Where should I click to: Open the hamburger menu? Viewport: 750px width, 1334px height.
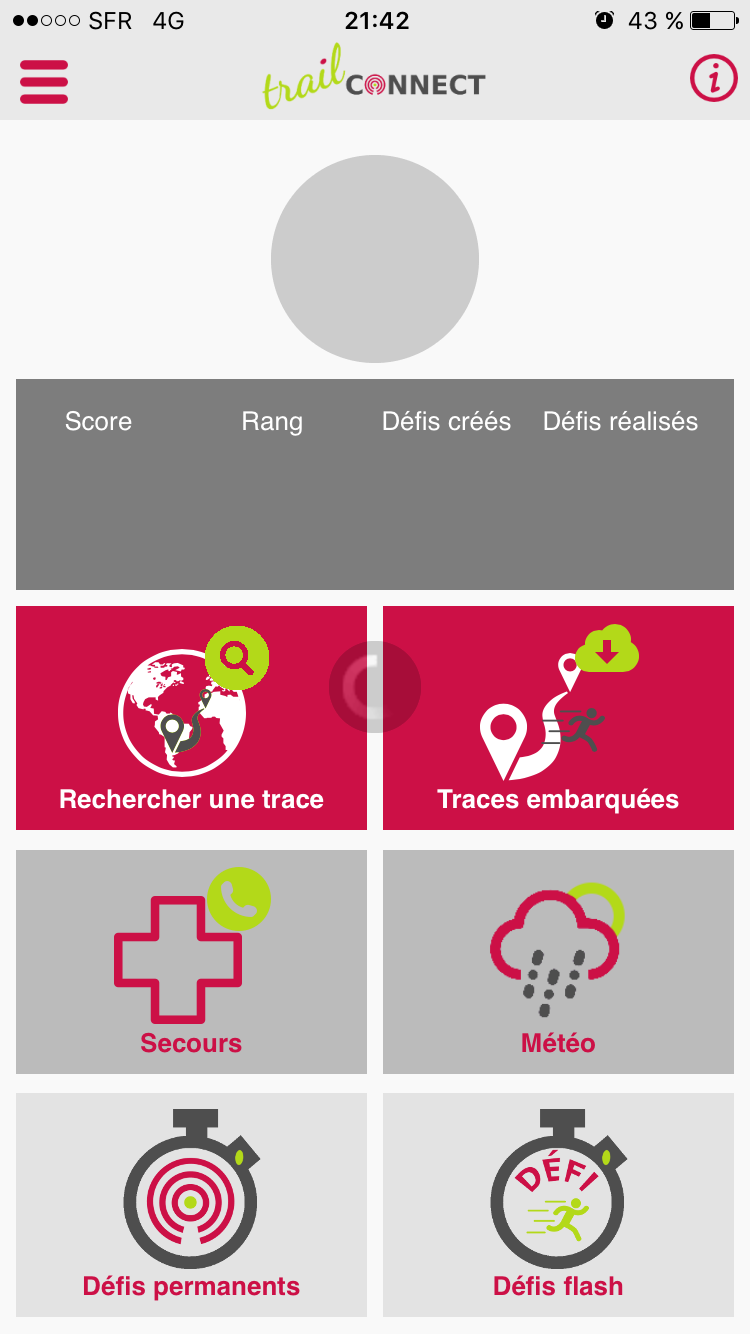[x=44, y=82]
